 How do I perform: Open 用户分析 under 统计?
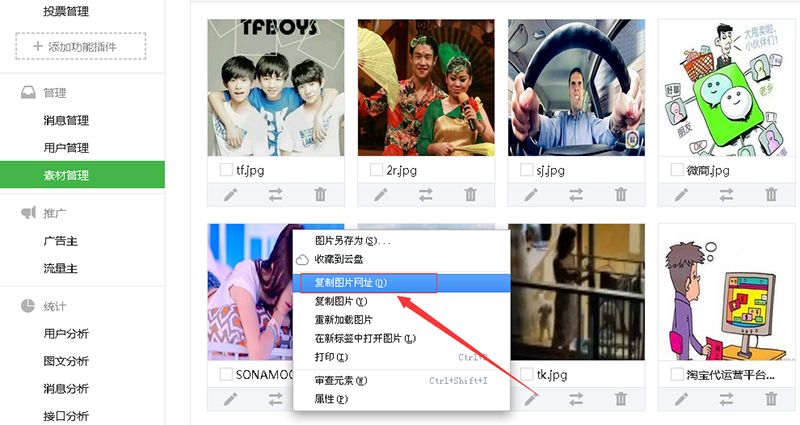[x=66, y=334]
